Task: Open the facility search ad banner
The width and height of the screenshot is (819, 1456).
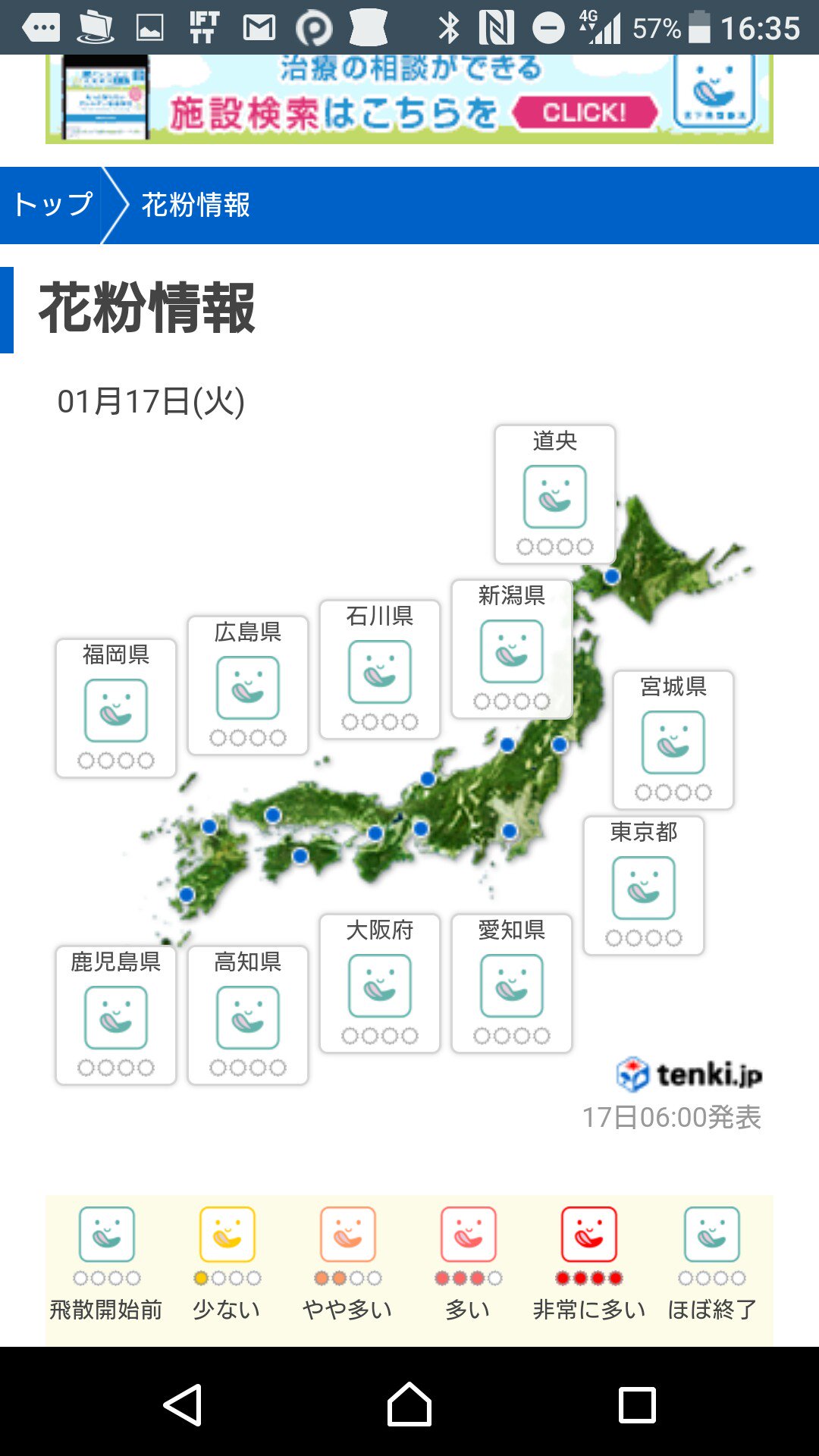Action: [x=409, y=99]
